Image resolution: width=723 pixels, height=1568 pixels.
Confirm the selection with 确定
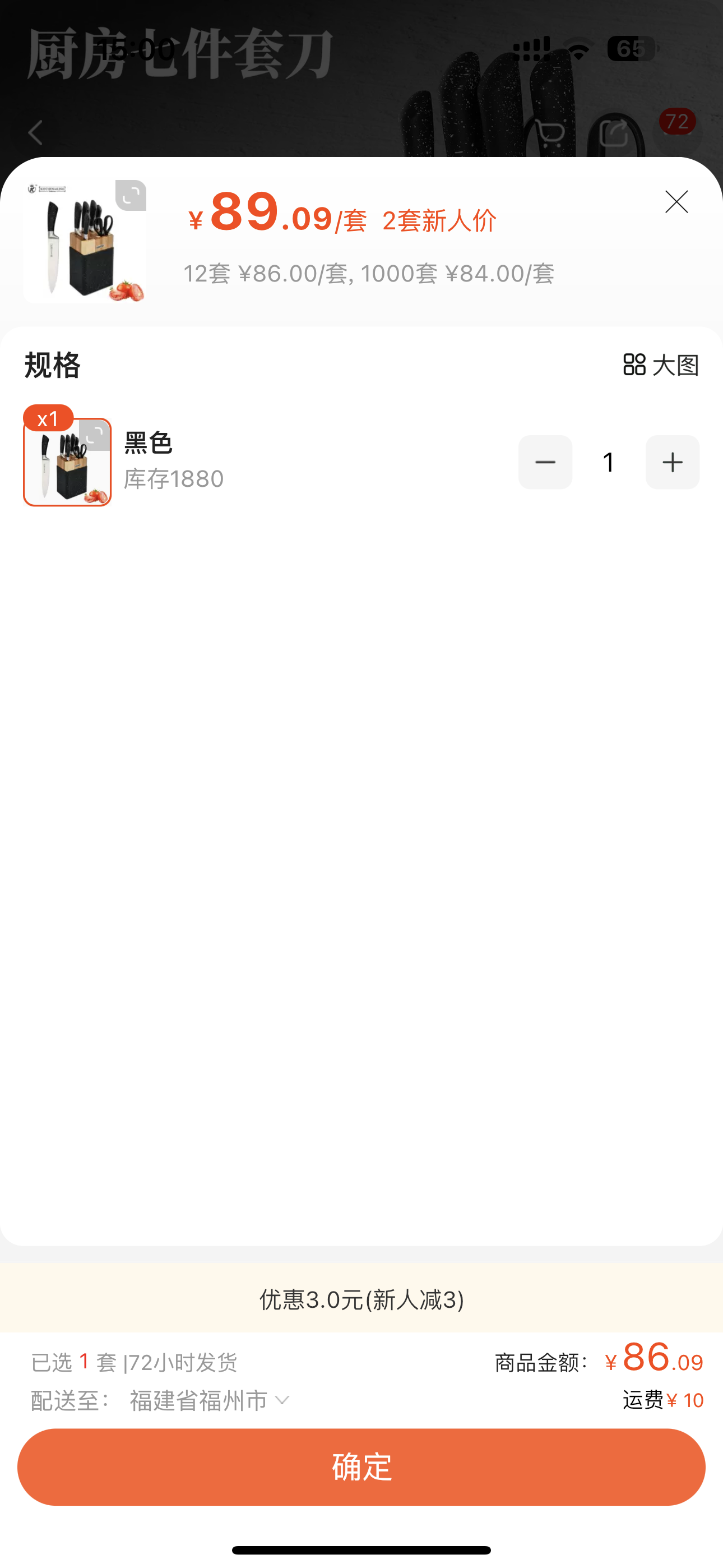coord(361,1467)
